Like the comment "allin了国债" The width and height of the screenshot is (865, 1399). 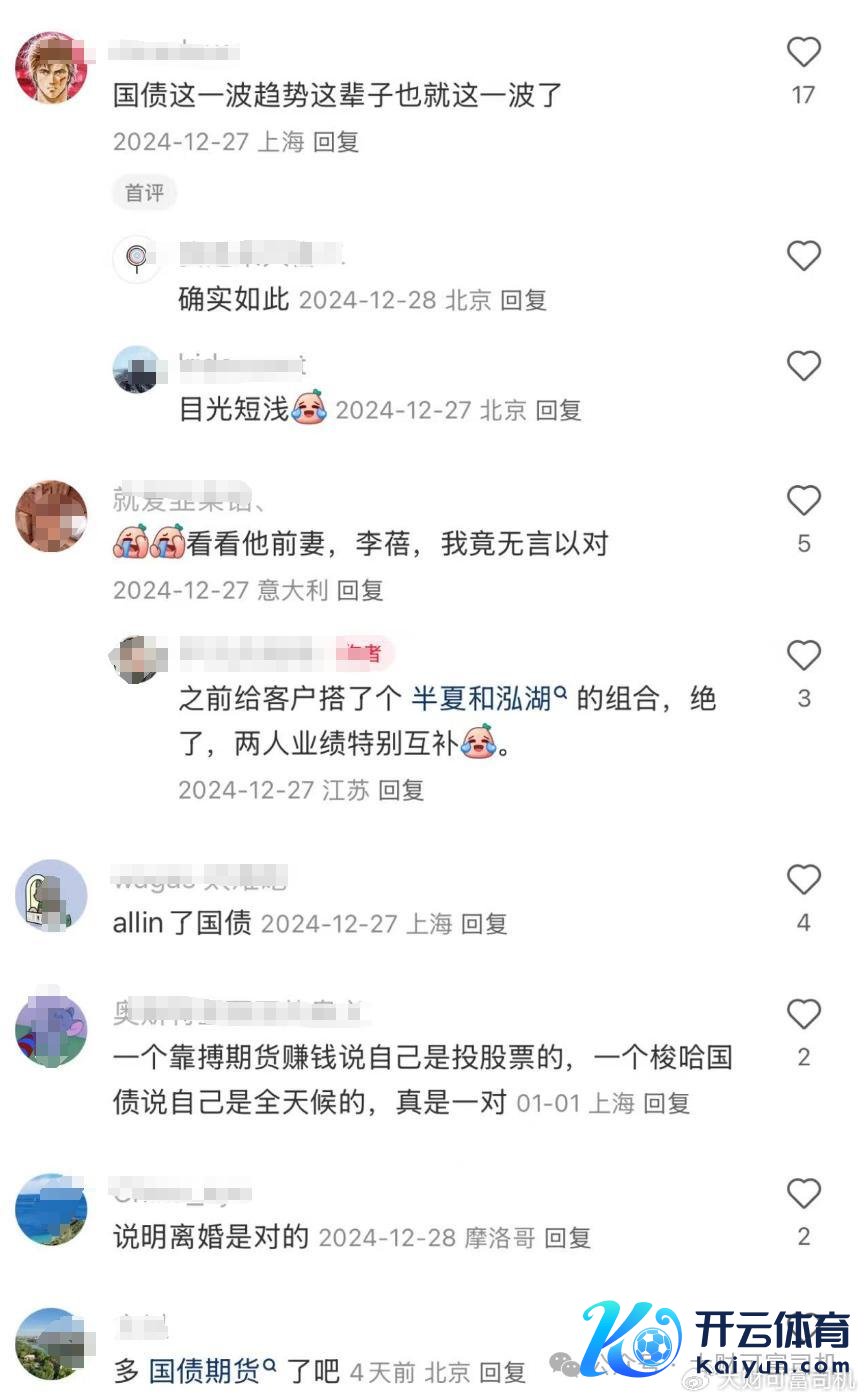(x=803, y=880)
